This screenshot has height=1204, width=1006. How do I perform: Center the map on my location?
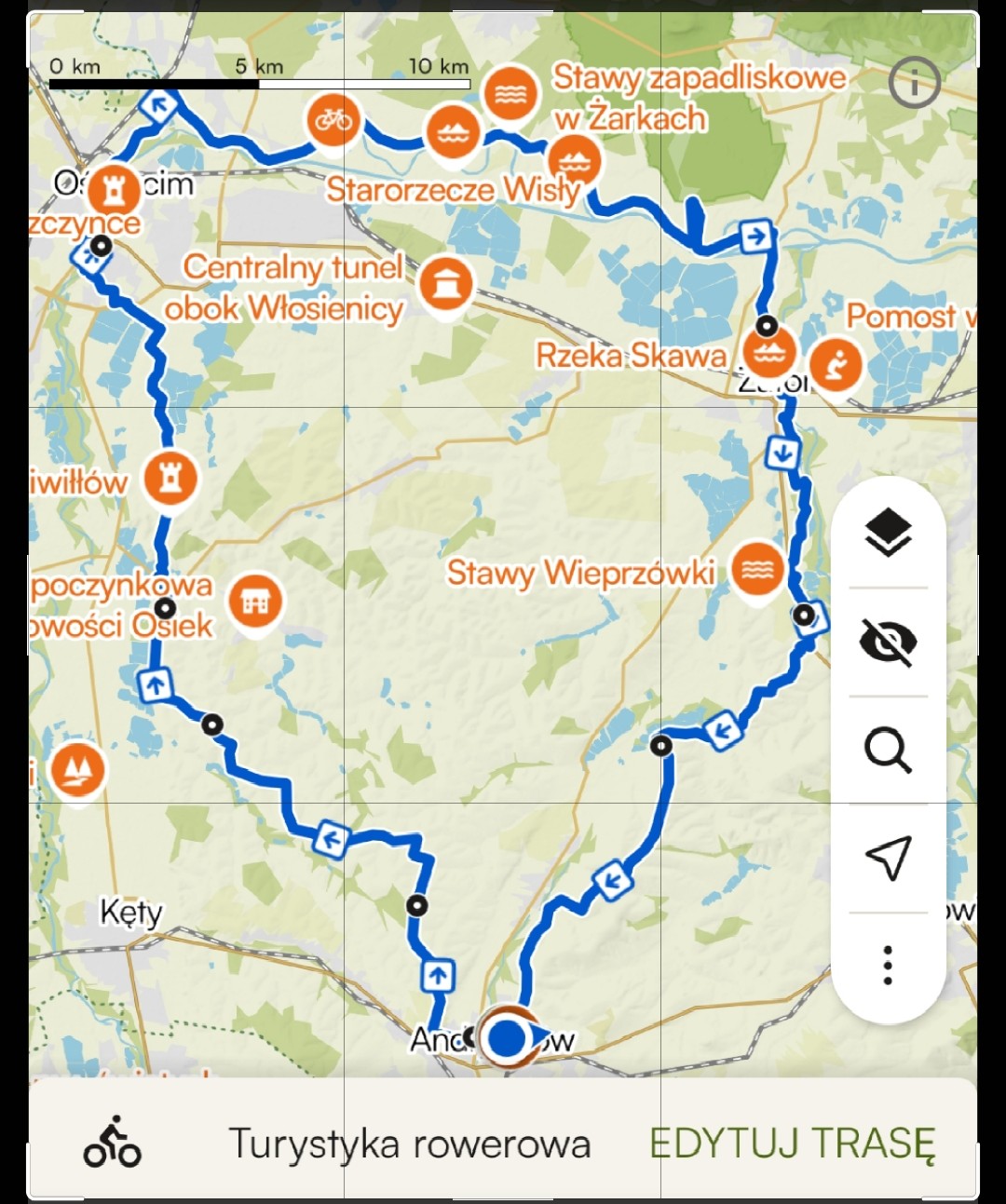click(x=888, y=858)
